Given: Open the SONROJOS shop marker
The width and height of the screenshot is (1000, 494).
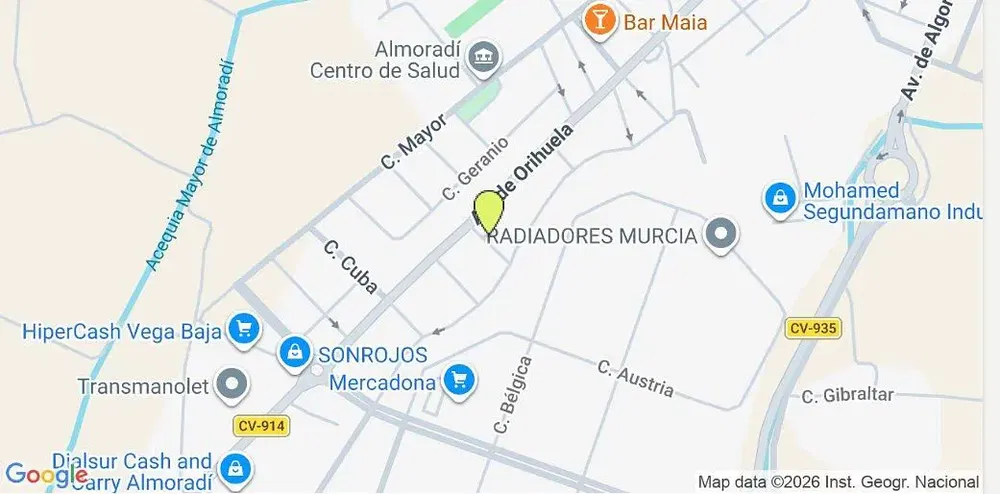Looking at the screenshot, I should [x=294, y=351].
